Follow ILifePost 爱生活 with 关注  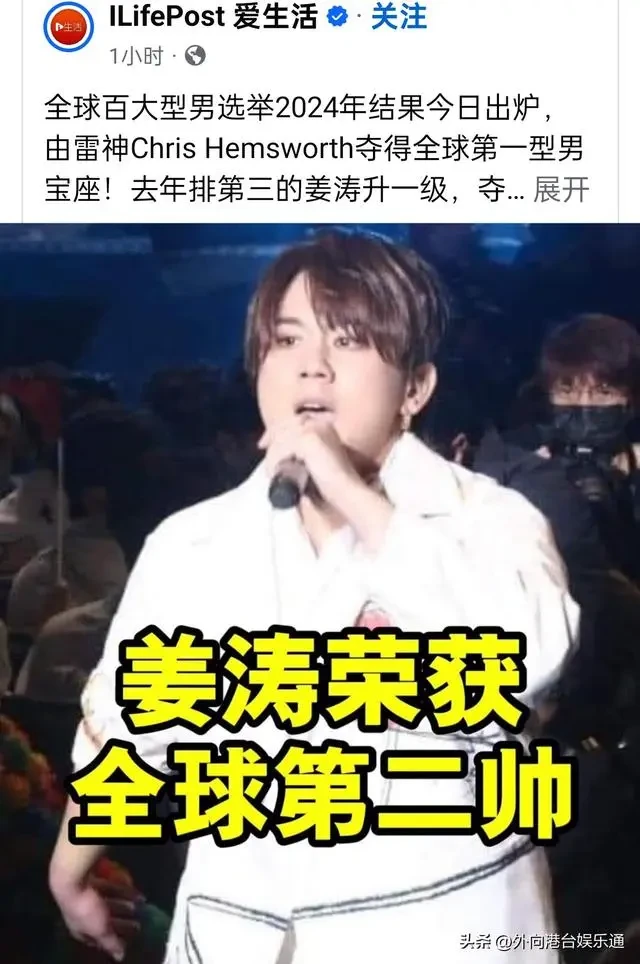[x=398, y=16]
